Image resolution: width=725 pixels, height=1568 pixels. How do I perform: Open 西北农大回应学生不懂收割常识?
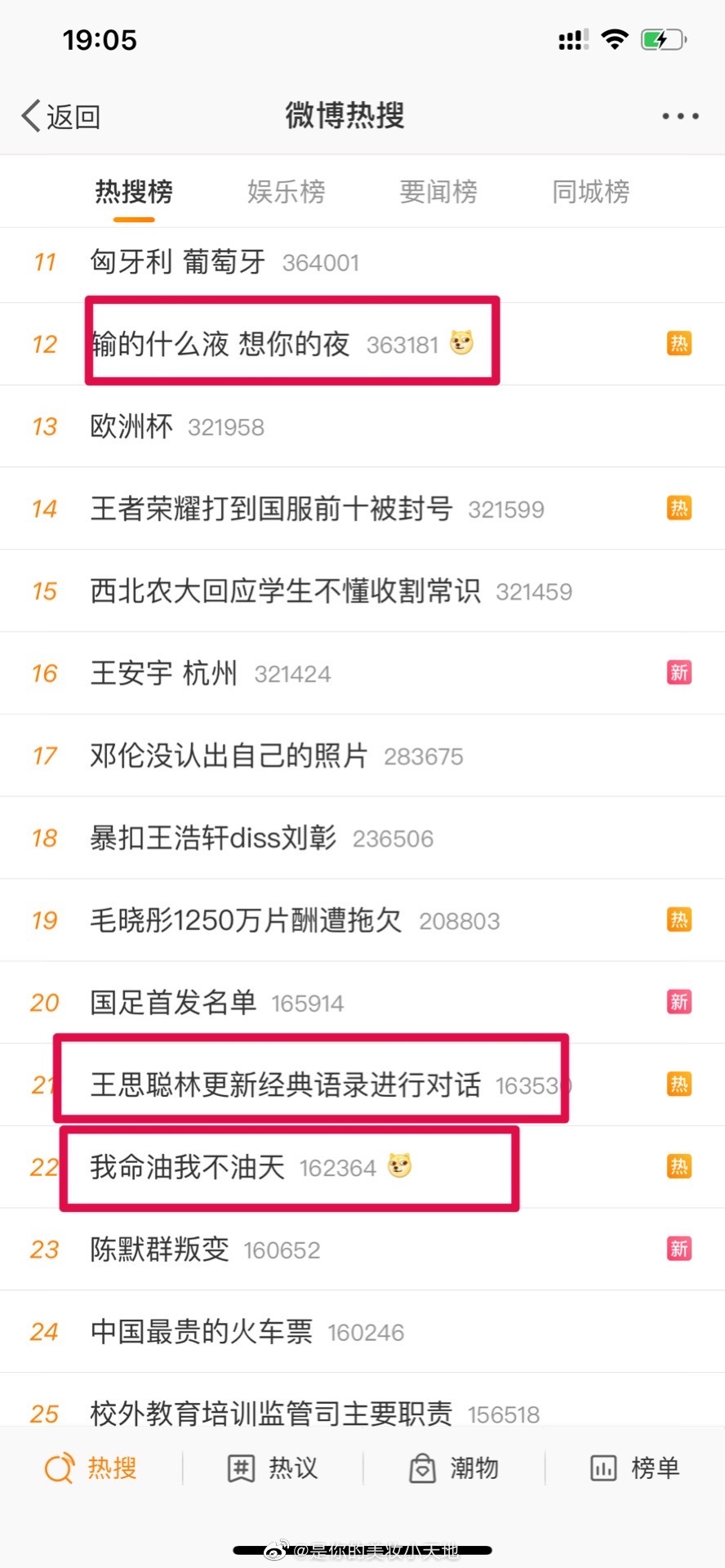286,591
